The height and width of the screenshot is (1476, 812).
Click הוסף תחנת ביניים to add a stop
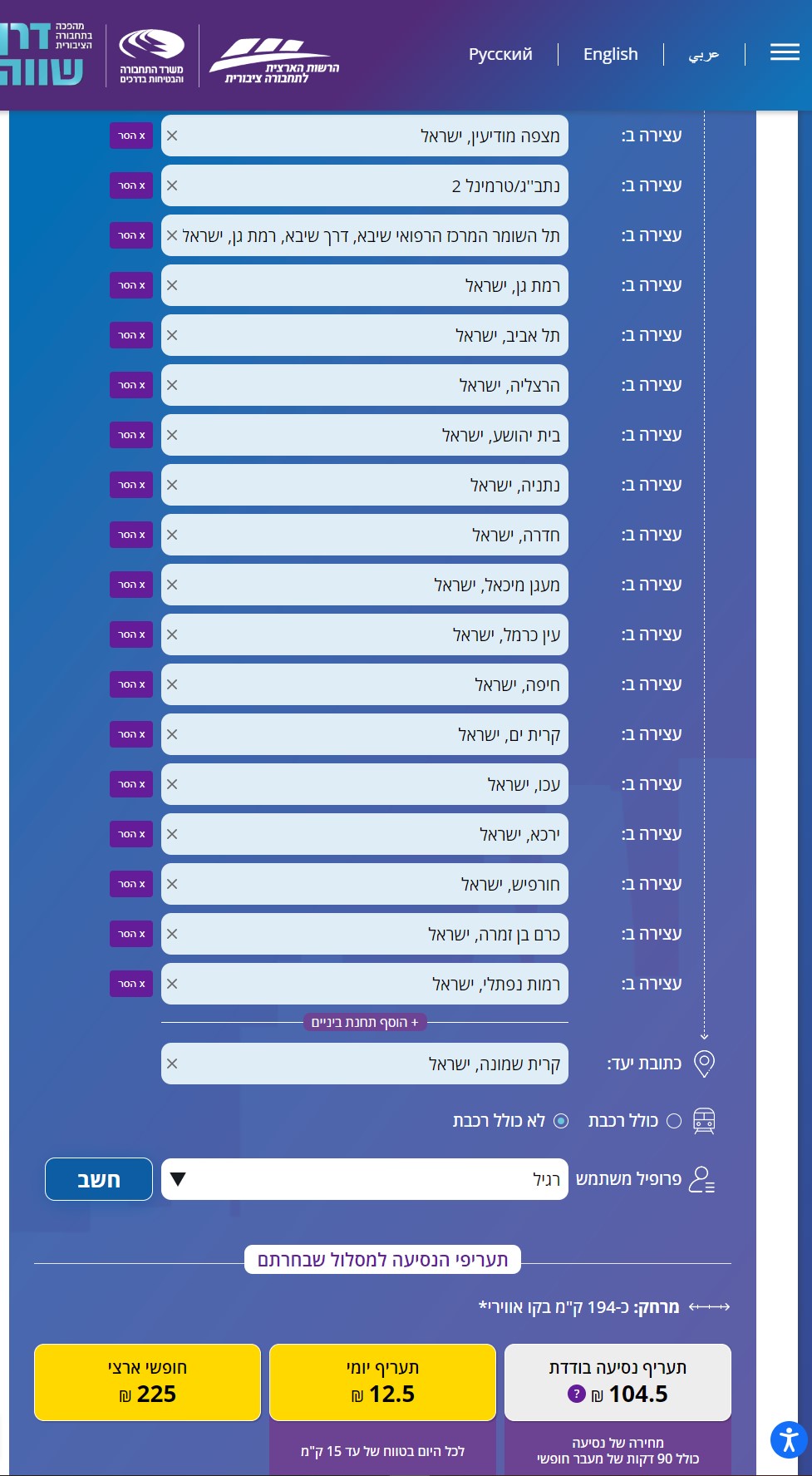click(x=366, y=1022)
